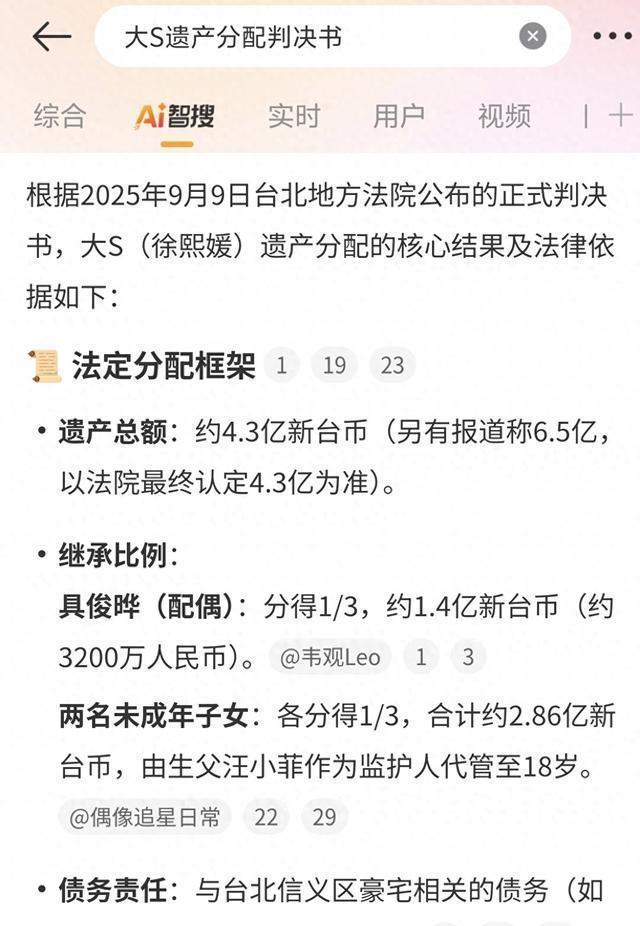Open citation 3 beside @韦观Leo
640x926 pixels.
(x=468, y=657)
